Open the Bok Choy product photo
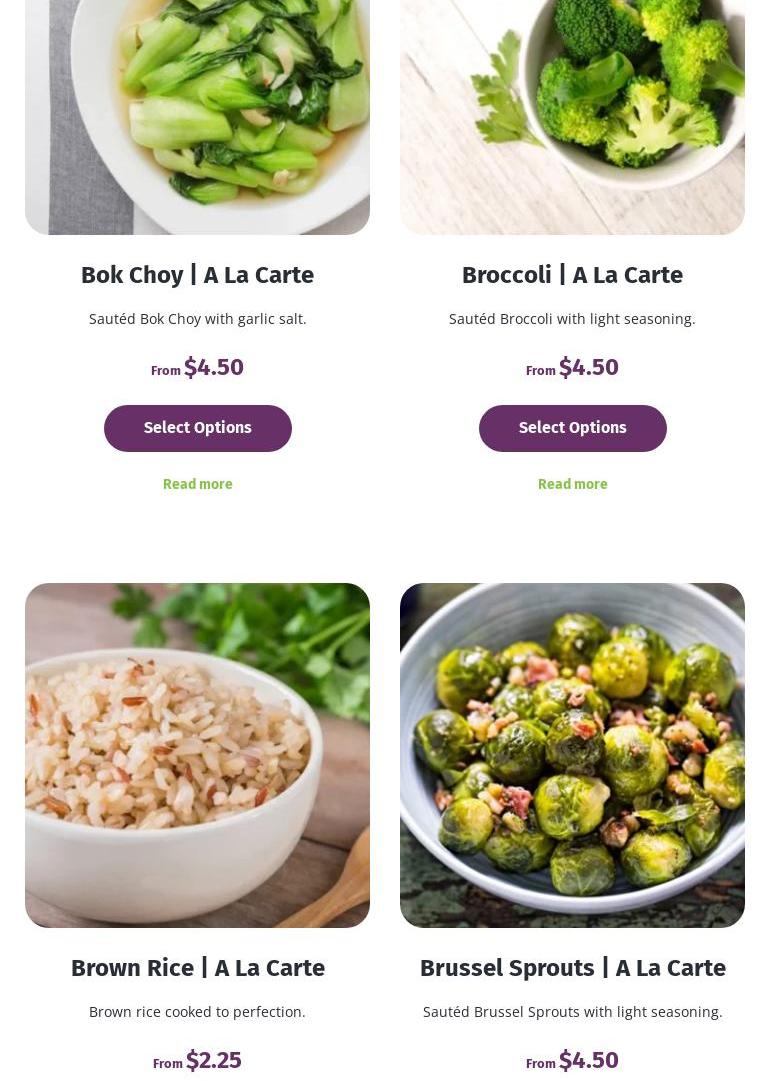Image resolution: width=770 pixels, height=1081 pixels. (197, 115)
